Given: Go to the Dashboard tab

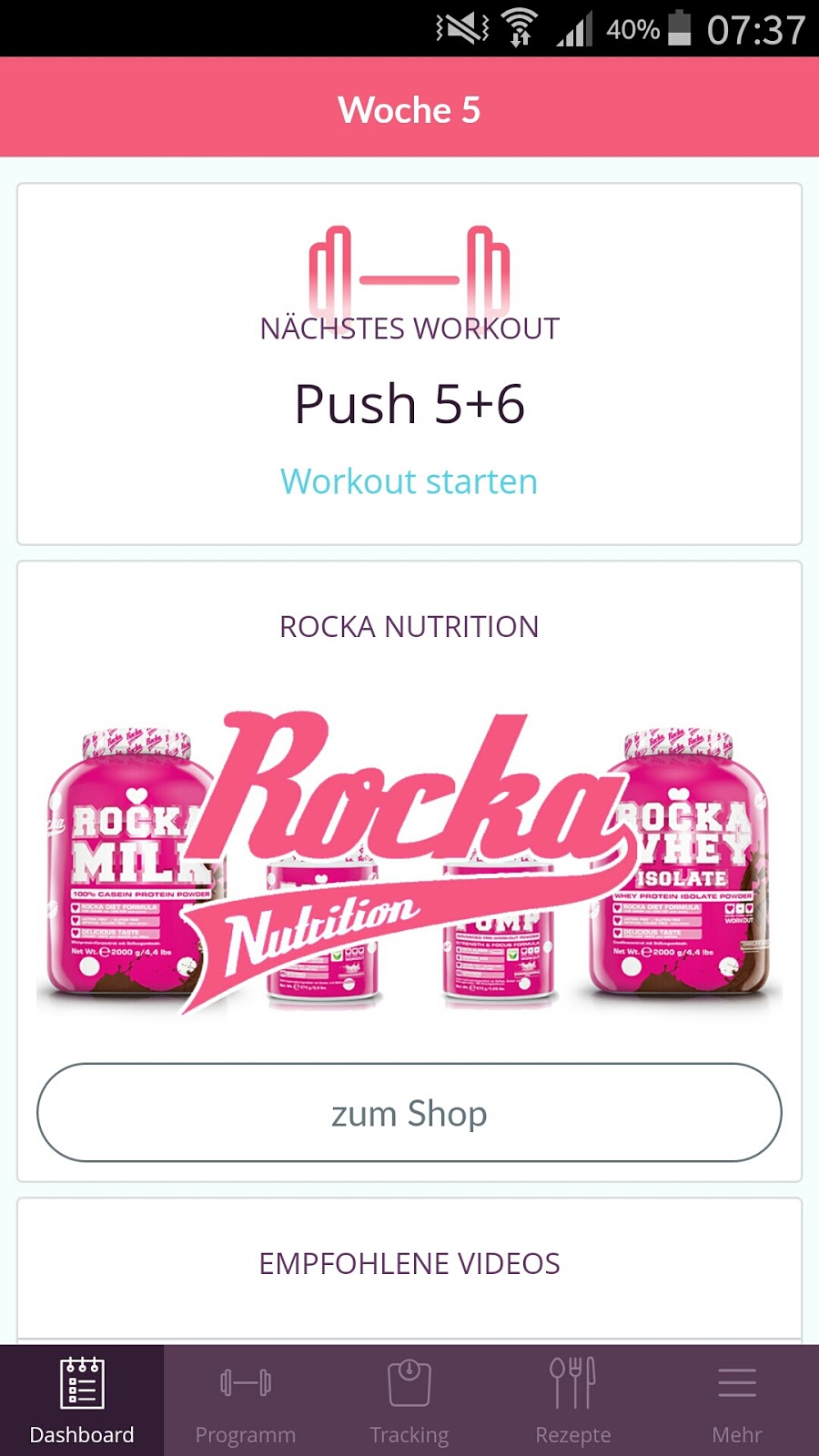Looking at the screenshot, I should [82, 1400].
